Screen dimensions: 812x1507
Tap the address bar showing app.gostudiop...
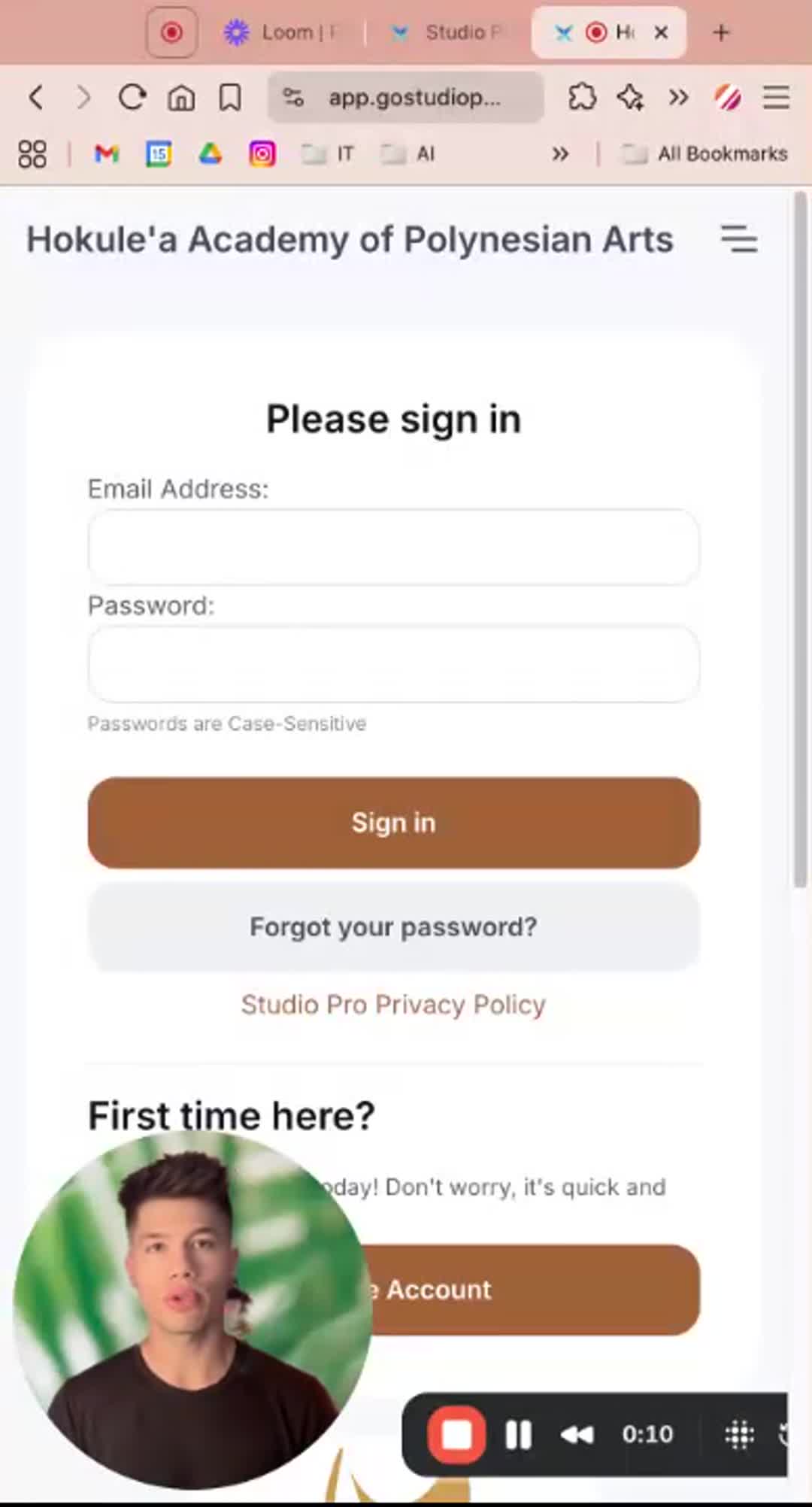pyautogui.click(x=414, y=97)
